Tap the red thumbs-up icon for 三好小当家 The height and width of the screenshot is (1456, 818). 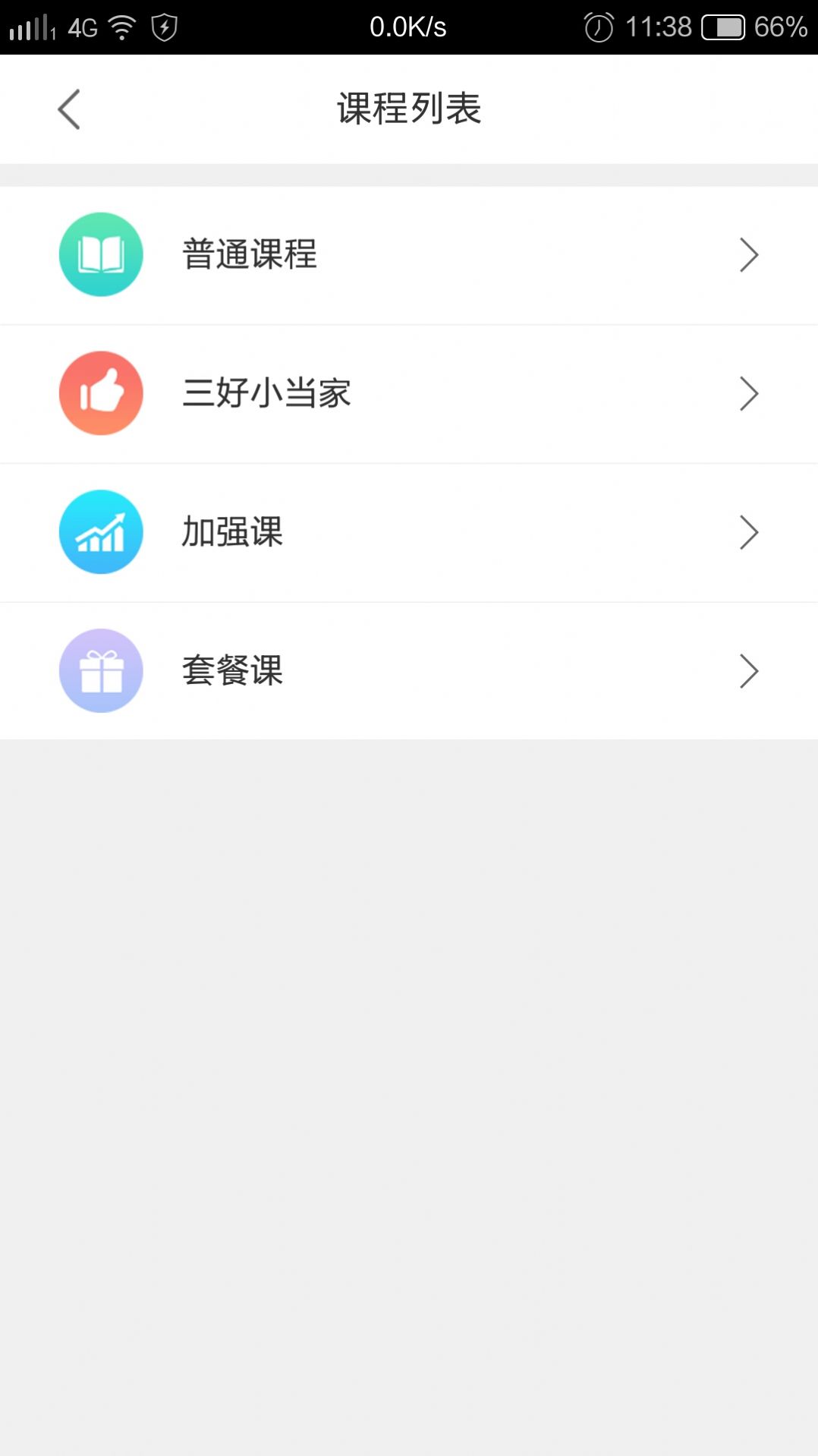101,393
